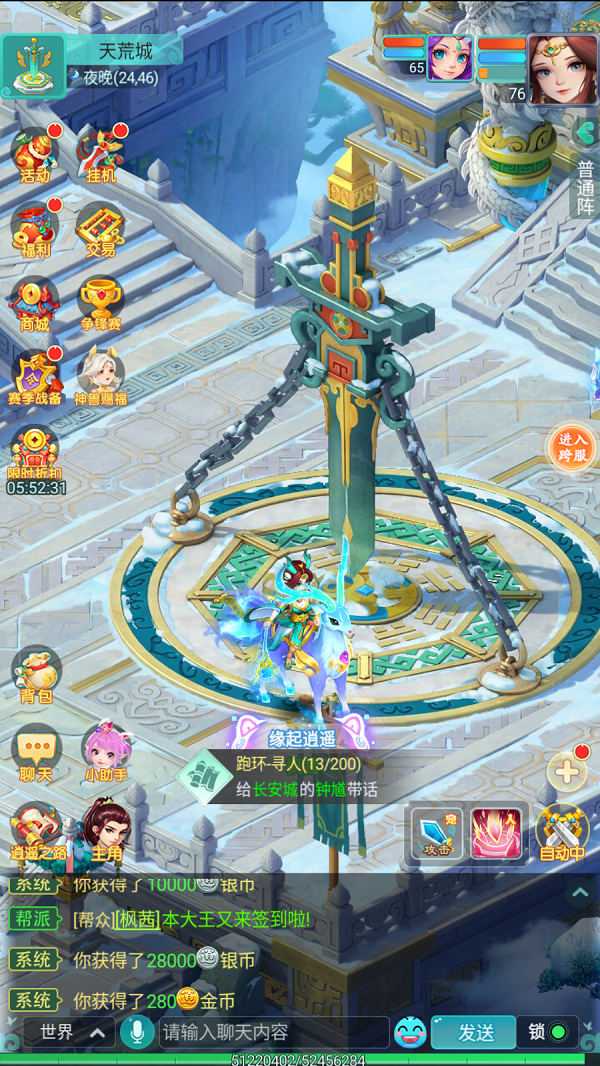Open the 逍遥之路 progression path
Viewport: 600px width, 1066px height.
[35, 832]
